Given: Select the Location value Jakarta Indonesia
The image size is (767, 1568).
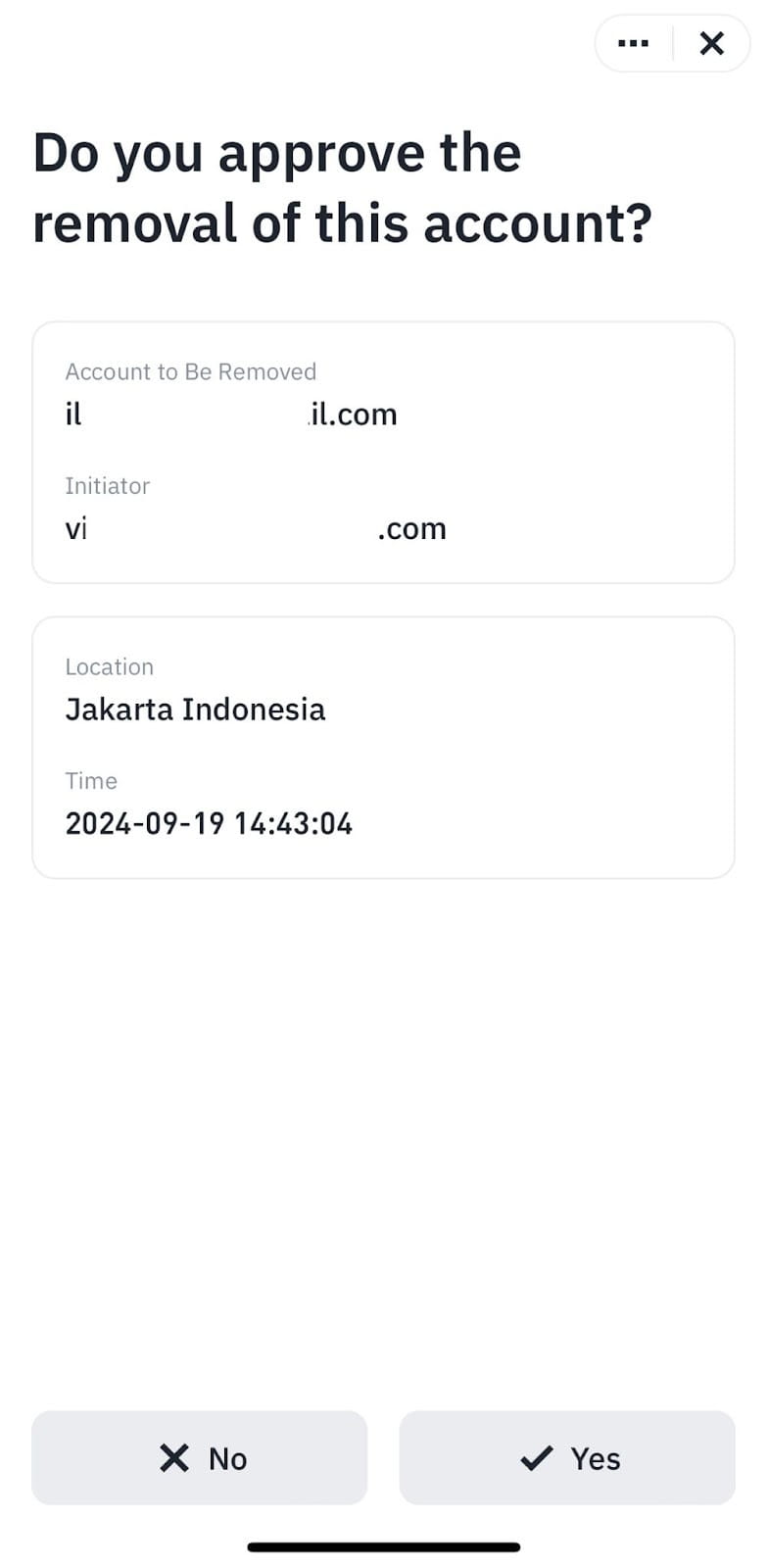Looking at the screenshot, I should coord(196,709).
